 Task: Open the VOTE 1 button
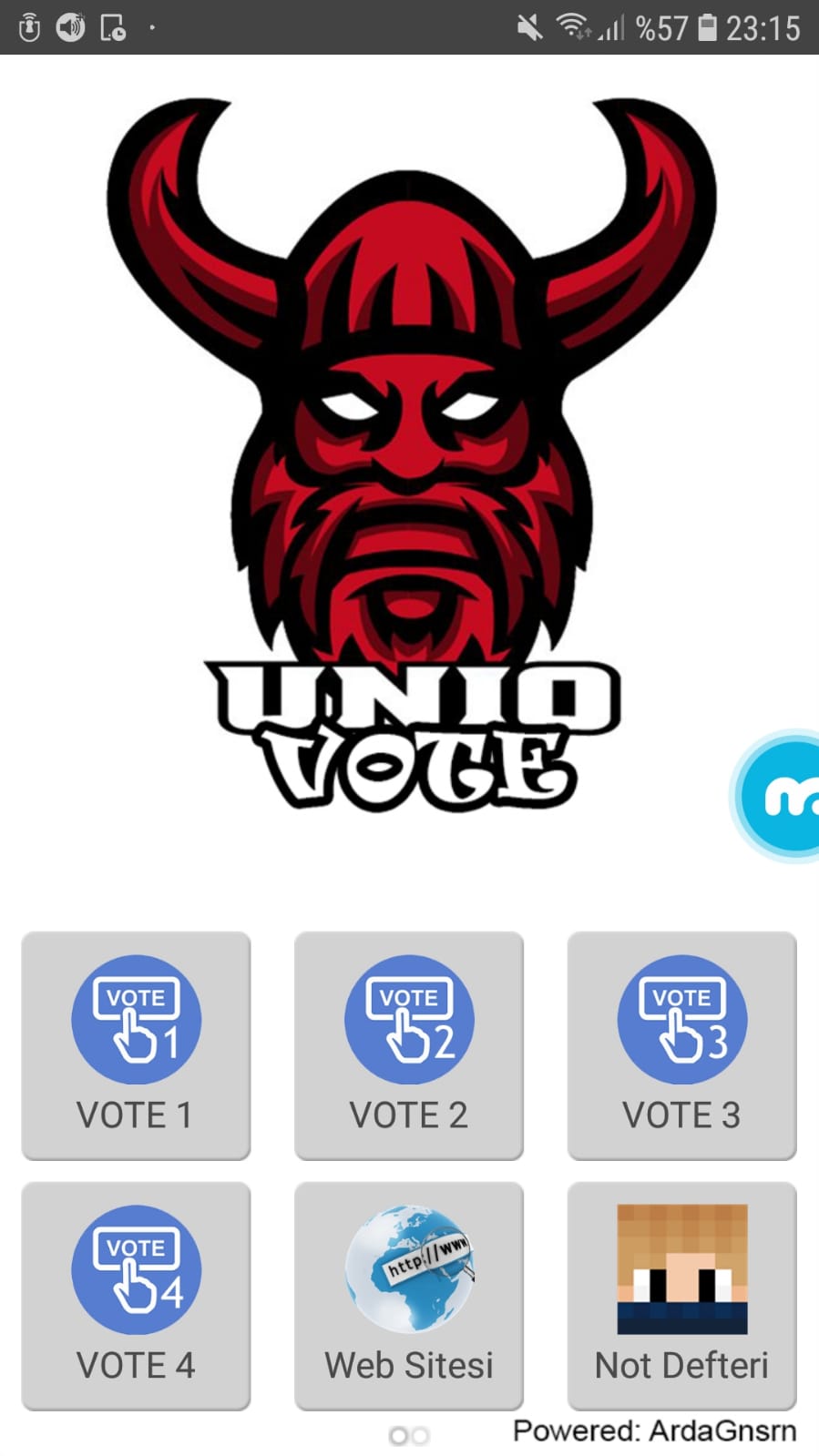tap(136, 1045)
